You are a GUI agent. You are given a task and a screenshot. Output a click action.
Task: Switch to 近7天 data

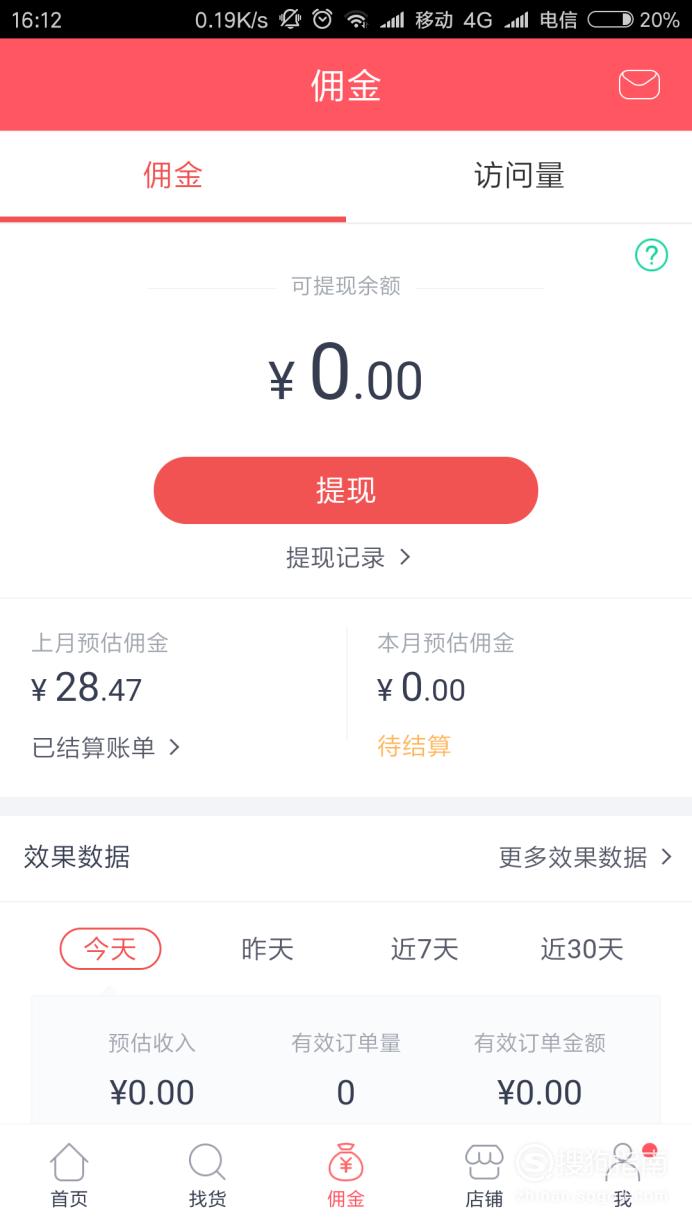[424, 949]
